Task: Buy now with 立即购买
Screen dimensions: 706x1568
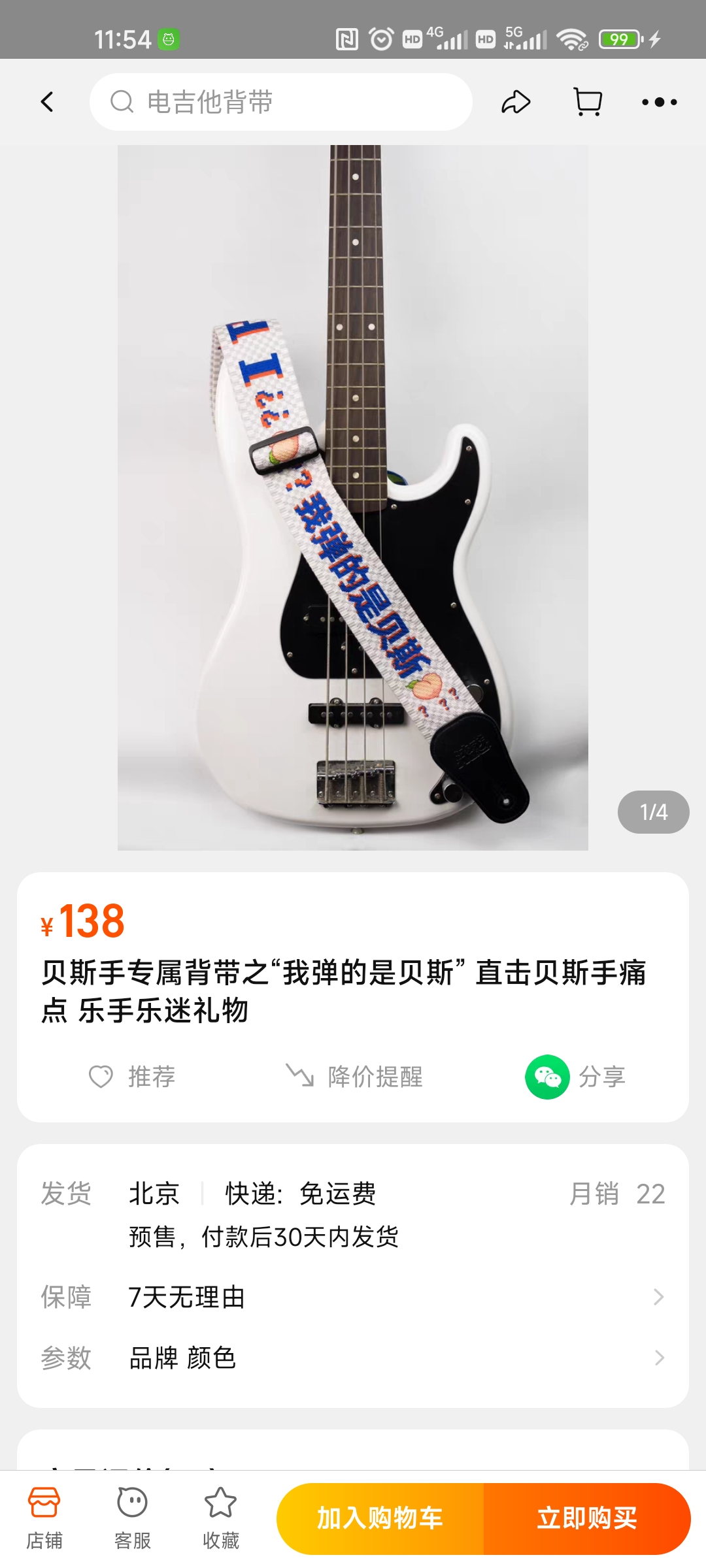Action: [x=586, y=1518]
